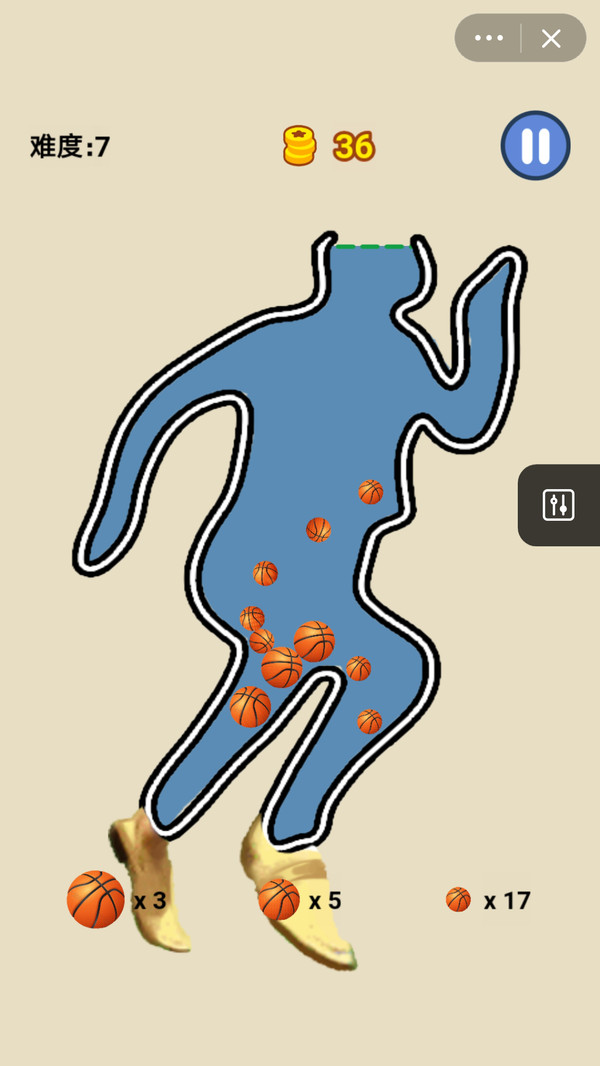Pause the game
Viewport: 600px width, 1066px height.
click(x=535, y=146)
